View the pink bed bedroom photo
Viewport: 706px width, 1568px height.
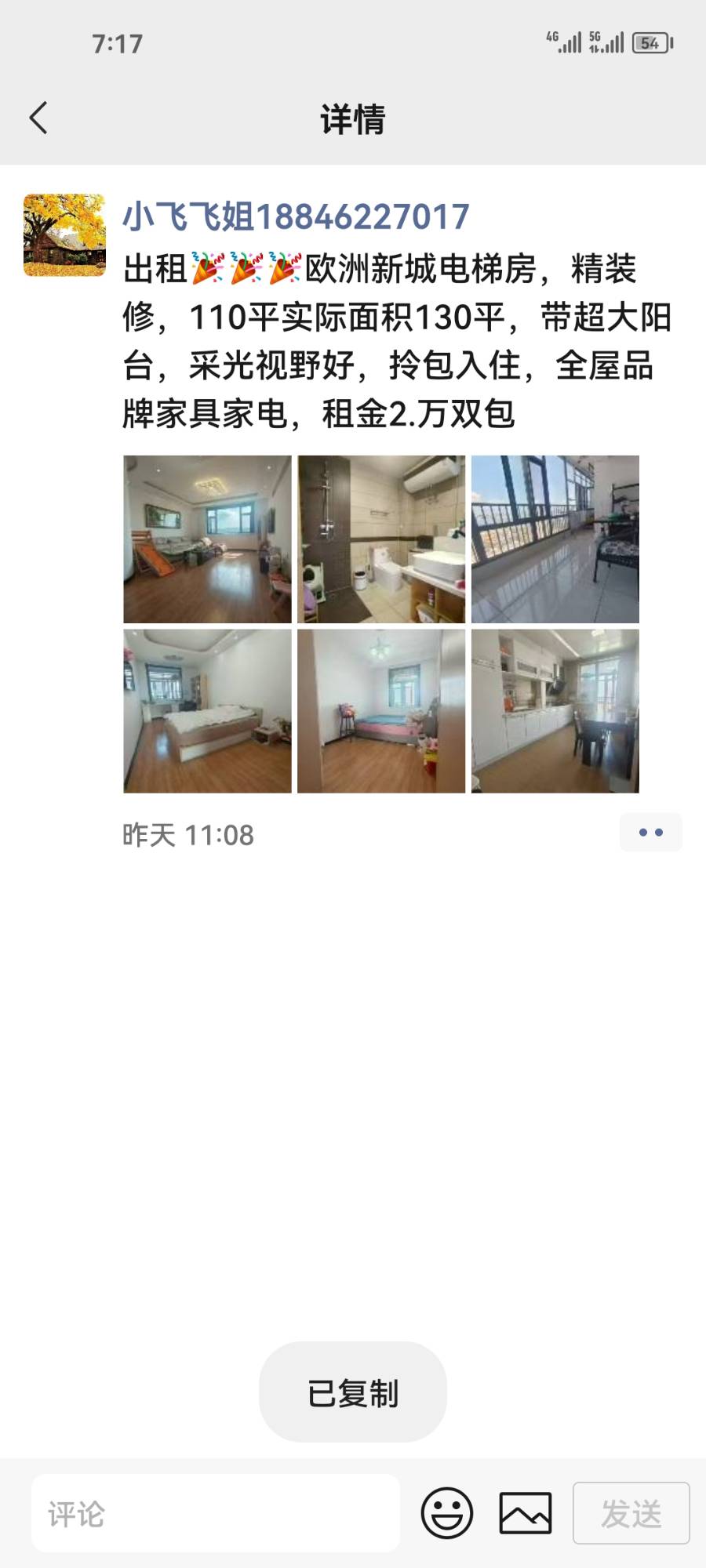381,711
